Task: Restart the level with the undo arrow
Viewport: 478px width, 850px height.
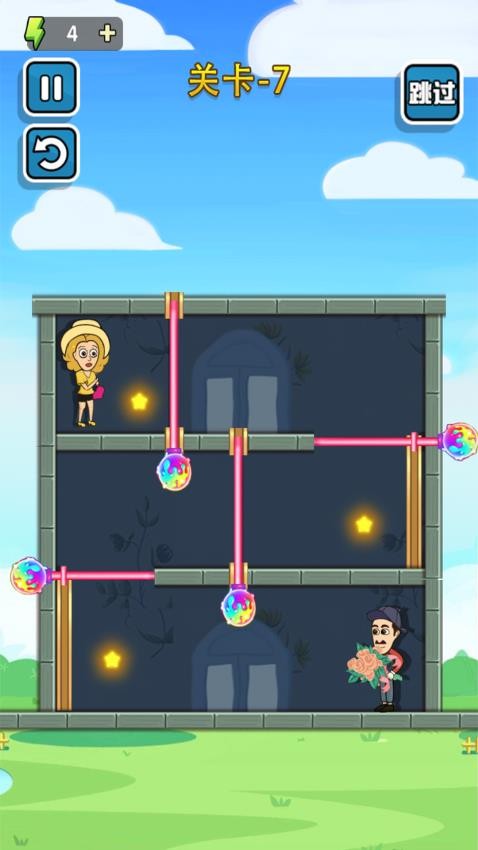Action: pos(51,153)
